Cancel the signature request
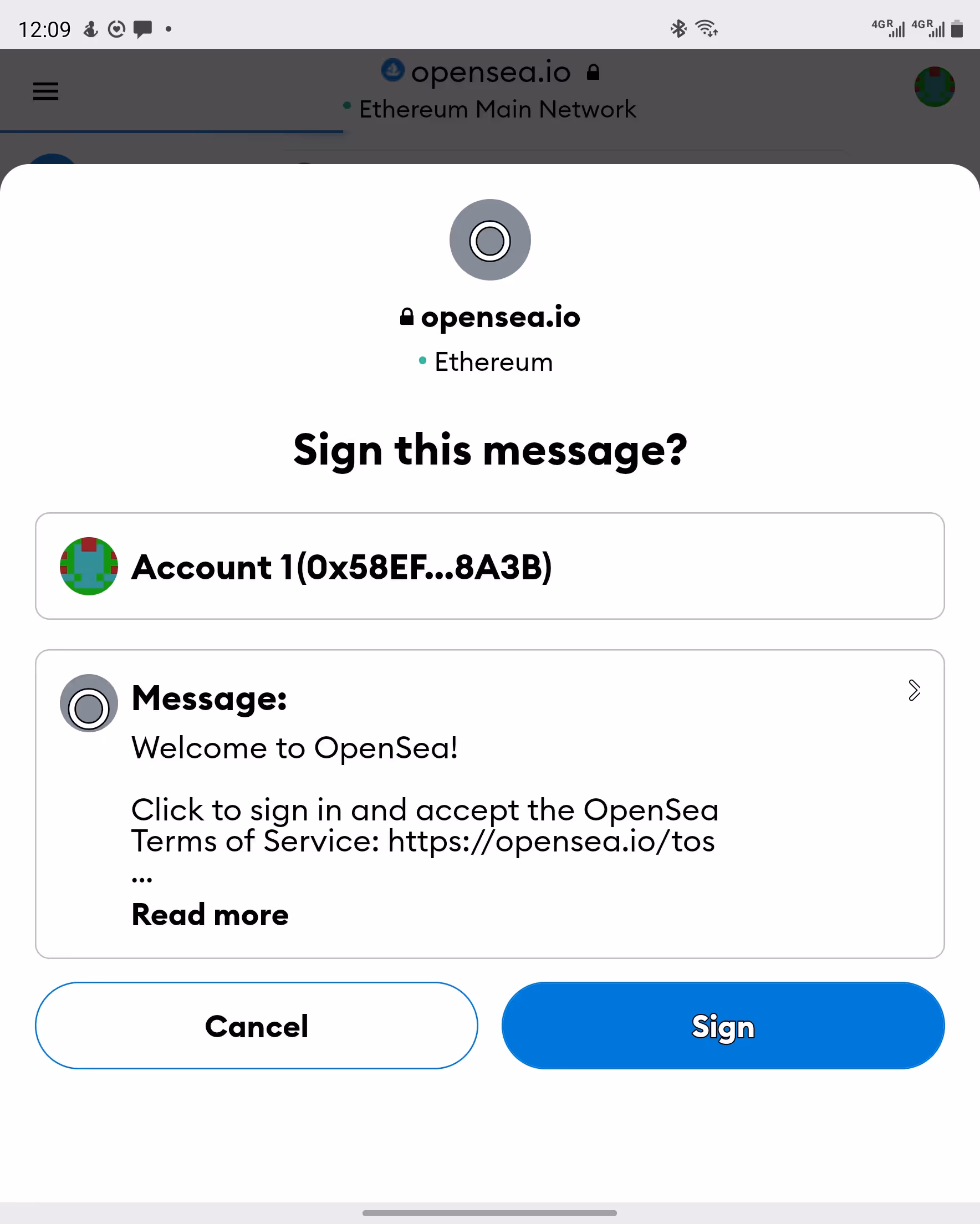The height and width of the screenshot is (1224, 980). 257,1026
